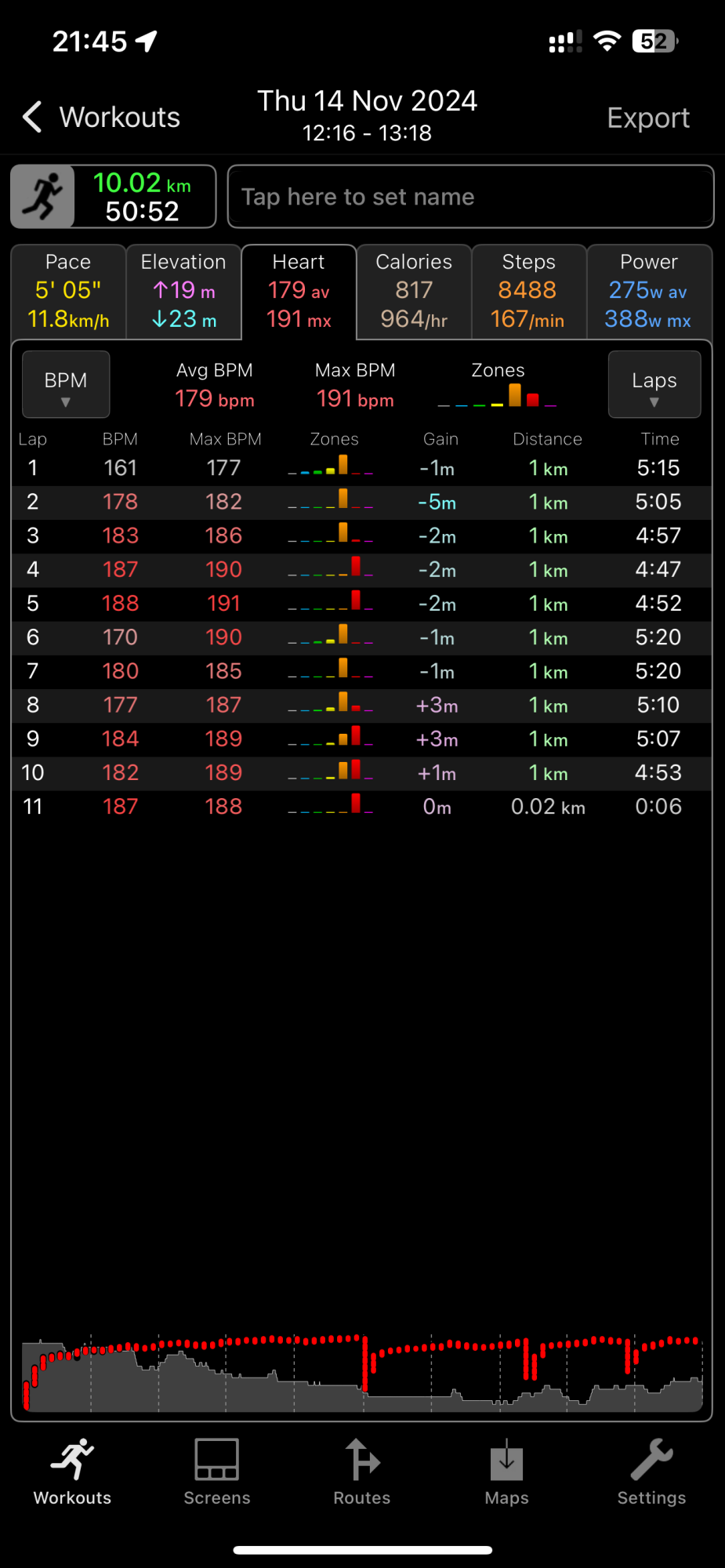
Task: Switch to the Elevation tab
Action: pos(183,291)
